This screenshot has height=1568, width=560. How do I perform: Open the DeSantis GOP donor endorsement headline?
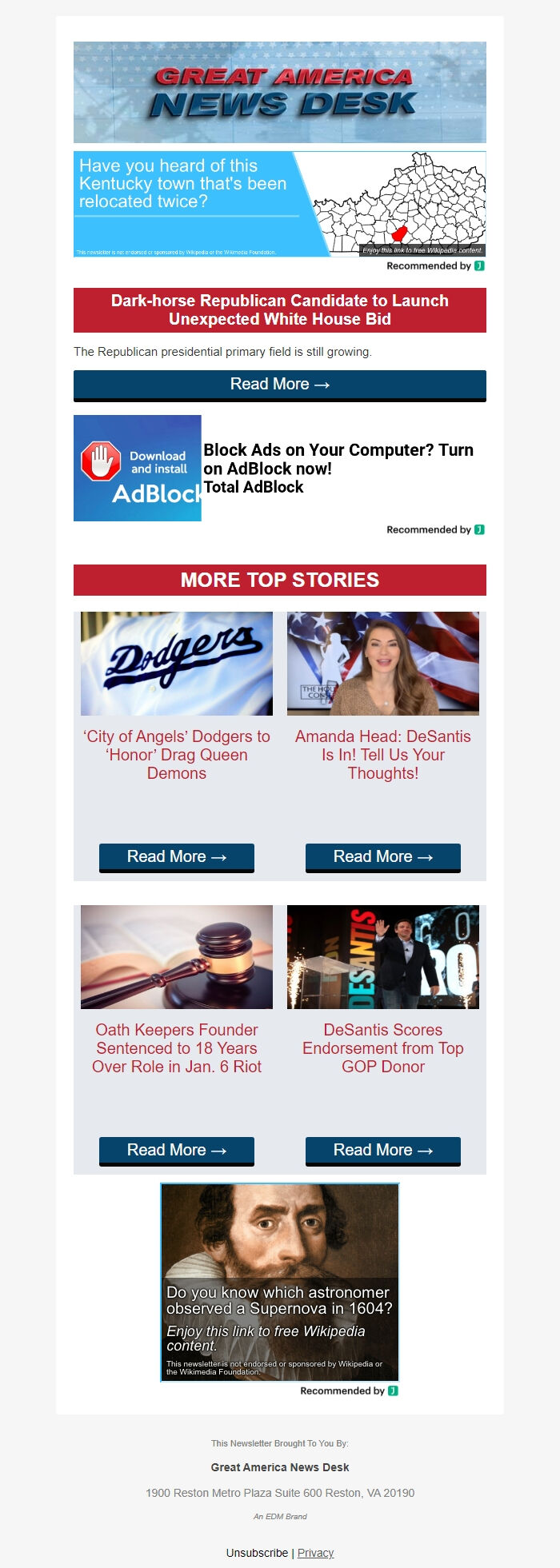tap(383, 1048)
